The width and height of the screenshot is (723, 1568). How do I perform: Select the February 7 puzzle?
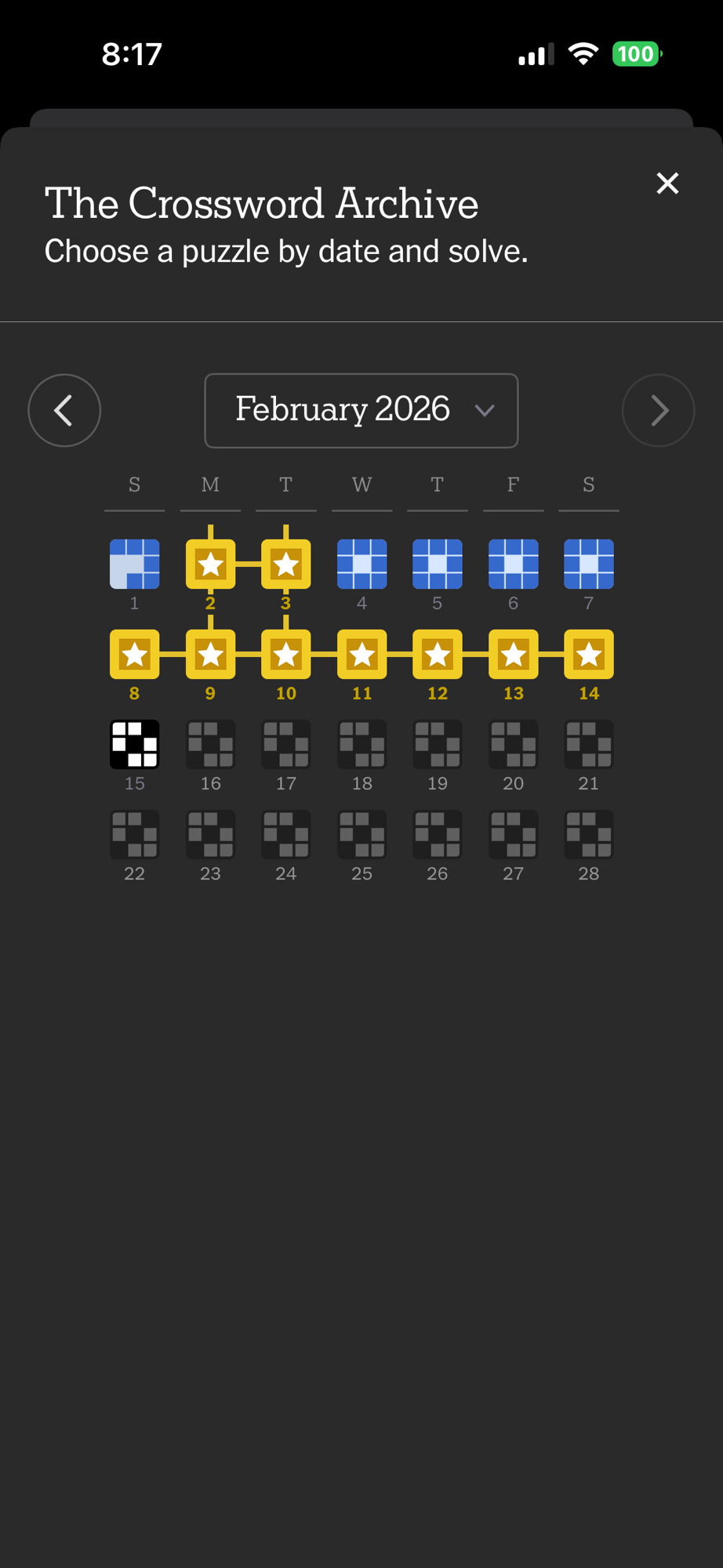click(589, 564)
